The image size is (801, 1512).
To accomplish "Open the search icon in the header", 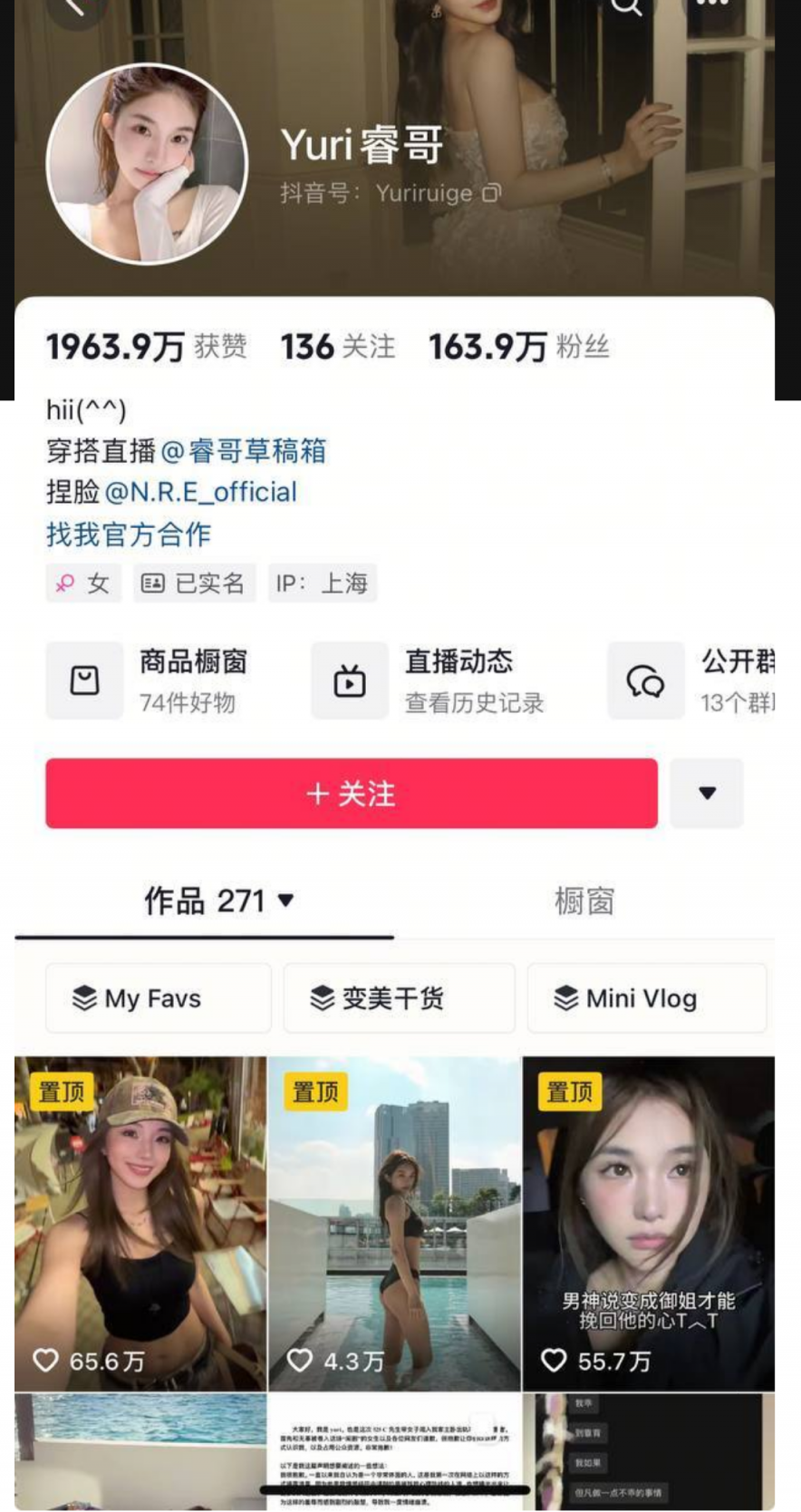I will (626, 7).
